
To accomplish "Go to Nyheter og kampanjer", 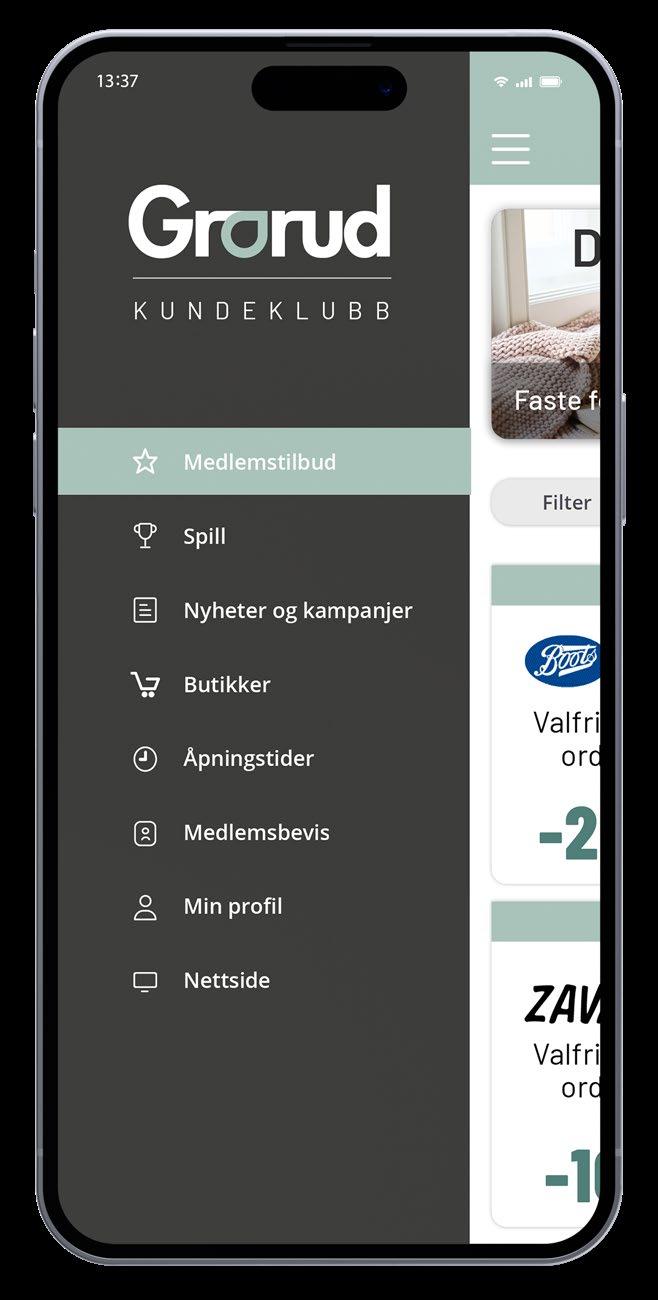I will click(x=296, y=610).
